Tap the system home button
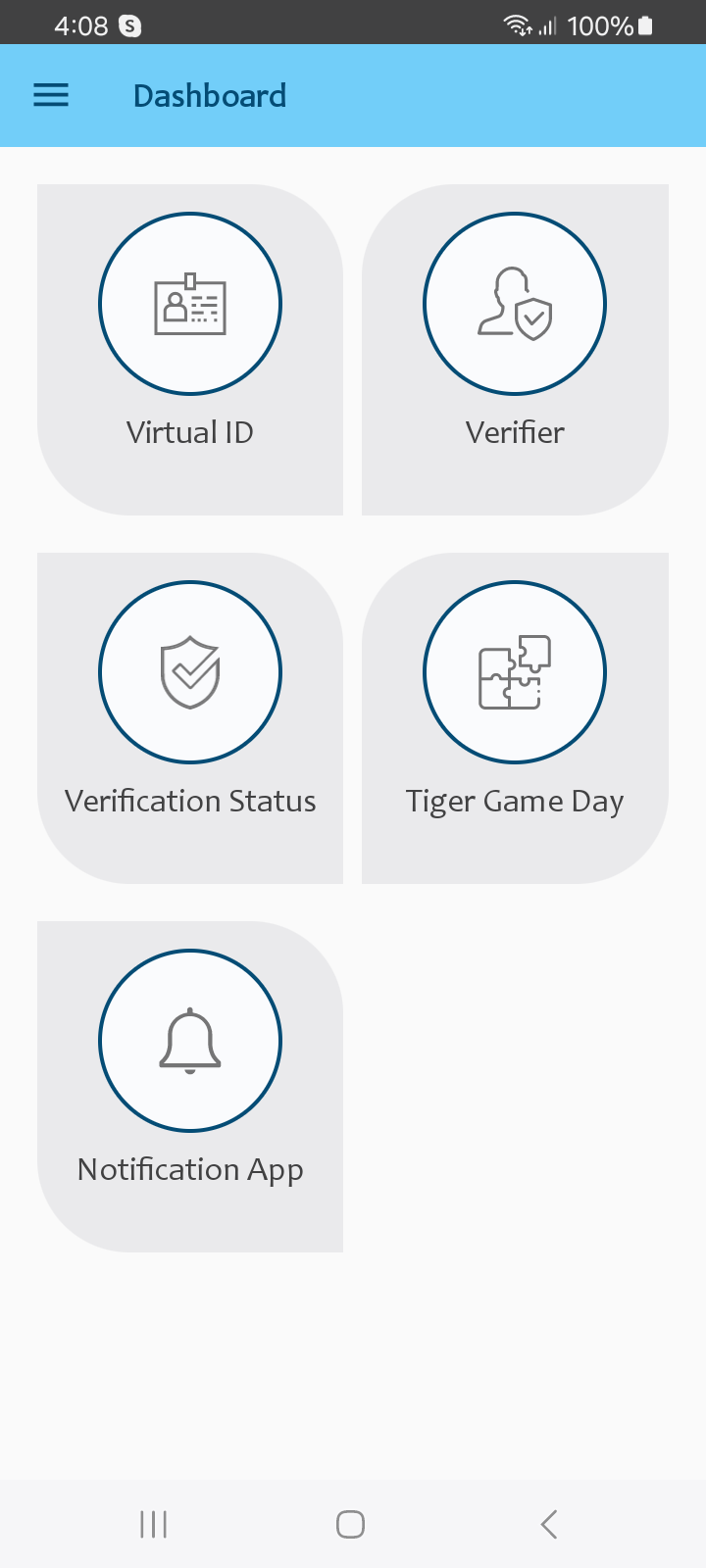706x1568 pixels. 350,1524
